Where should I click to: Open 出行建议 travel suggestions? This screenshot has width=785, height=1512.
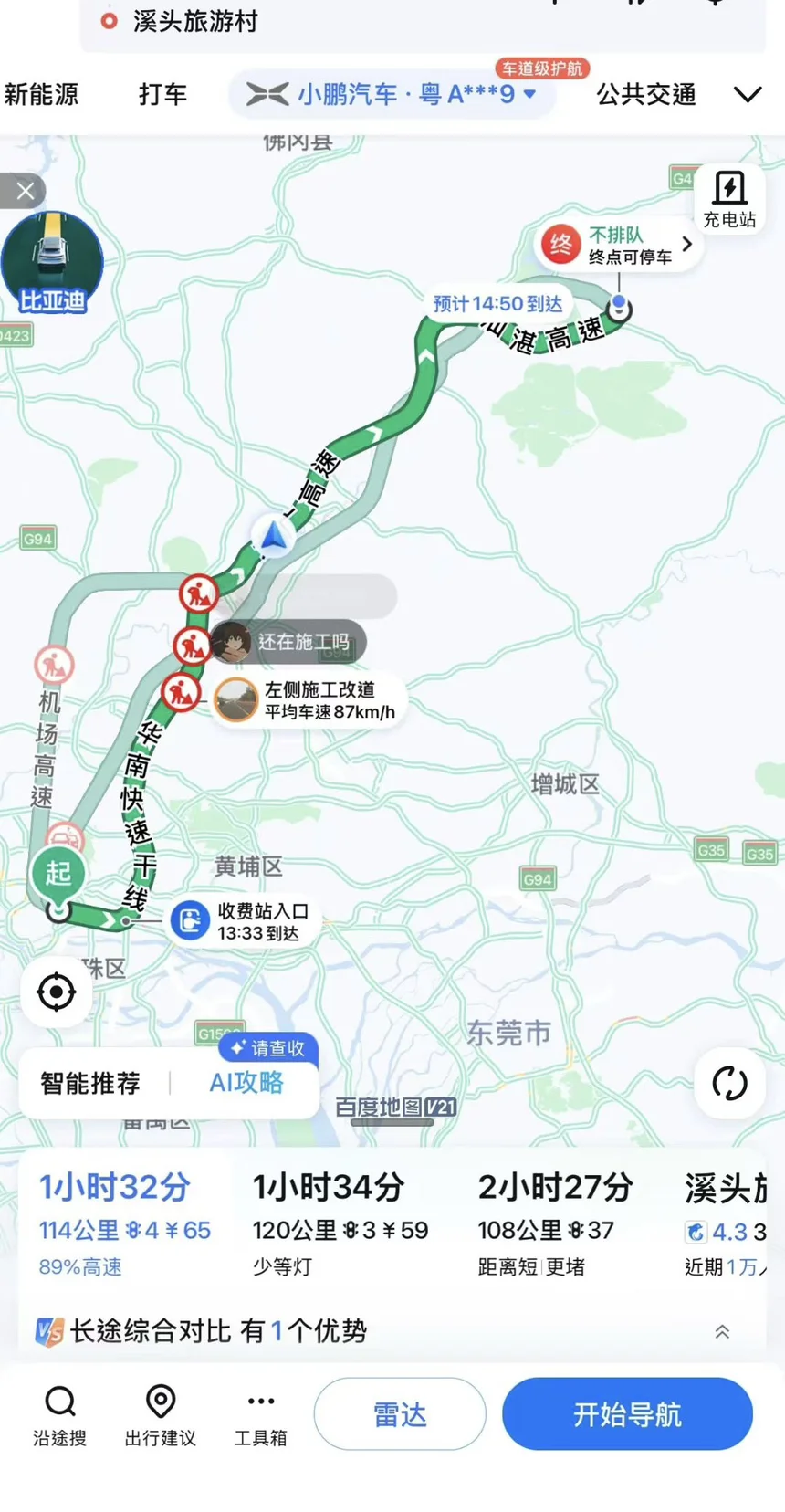(x=161, y=1416)
